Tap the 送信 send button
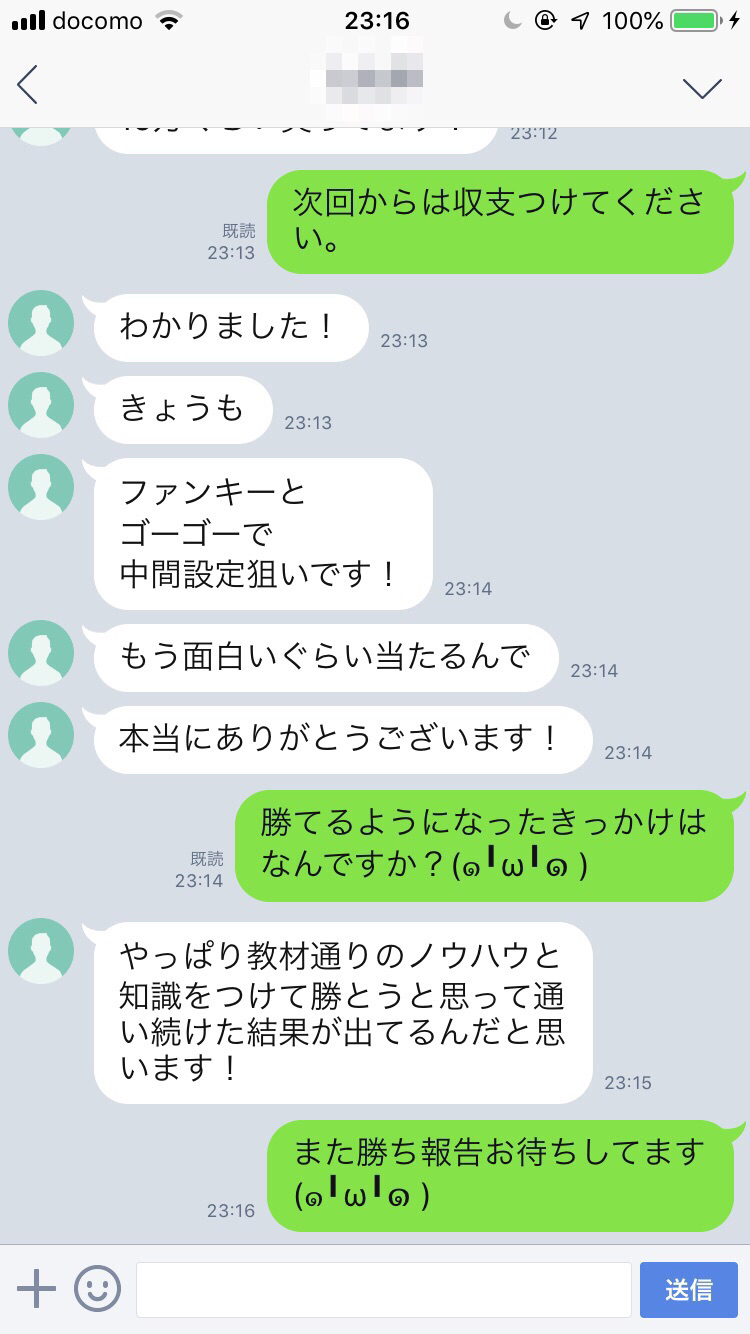The width and height of the screenshot is (750, 1334). click(689, 1289)
